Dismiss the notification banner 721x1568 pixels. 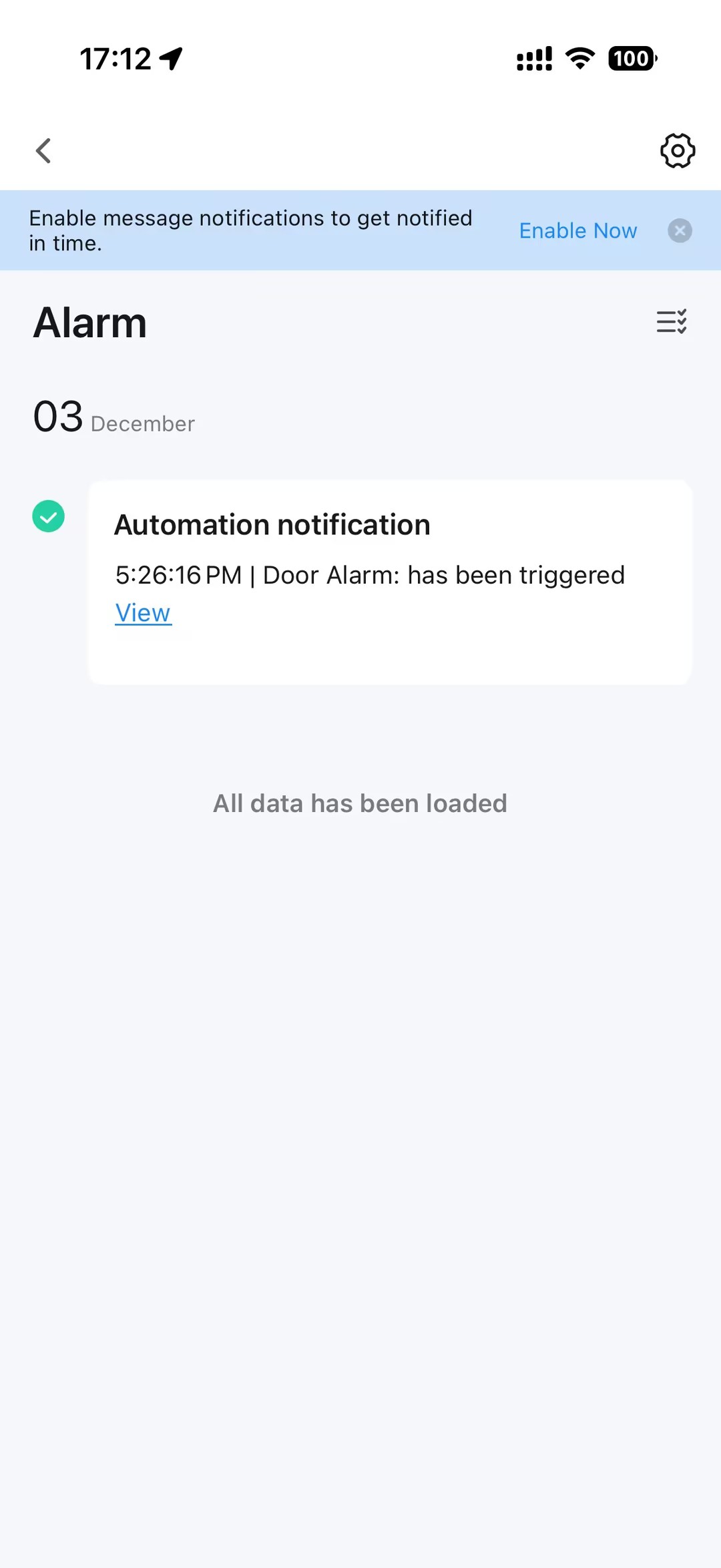pyautogui.click(x=680, y=231)
